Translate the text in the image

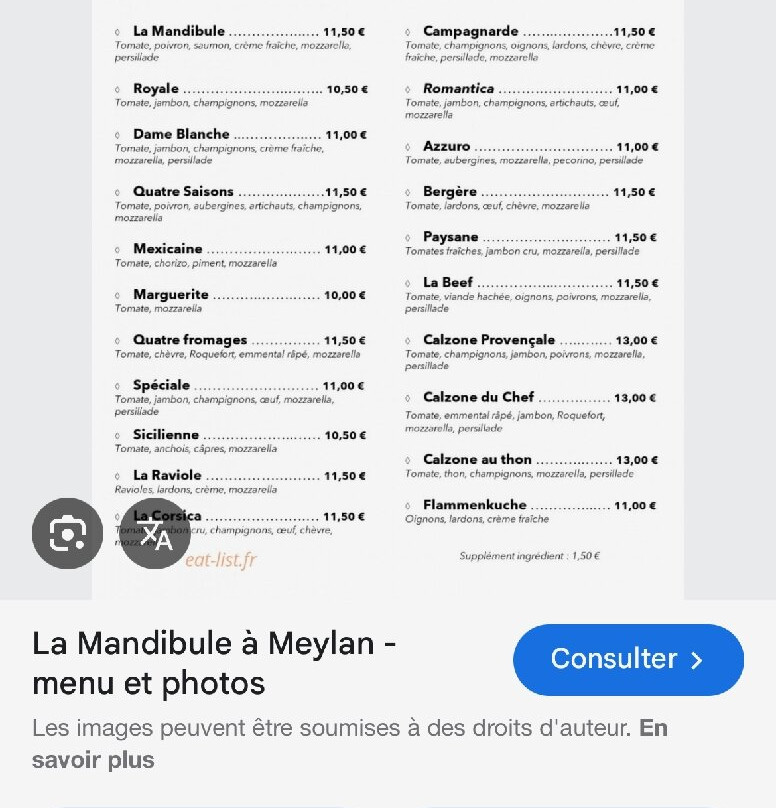pyautogui.click(x=155, y=535)
